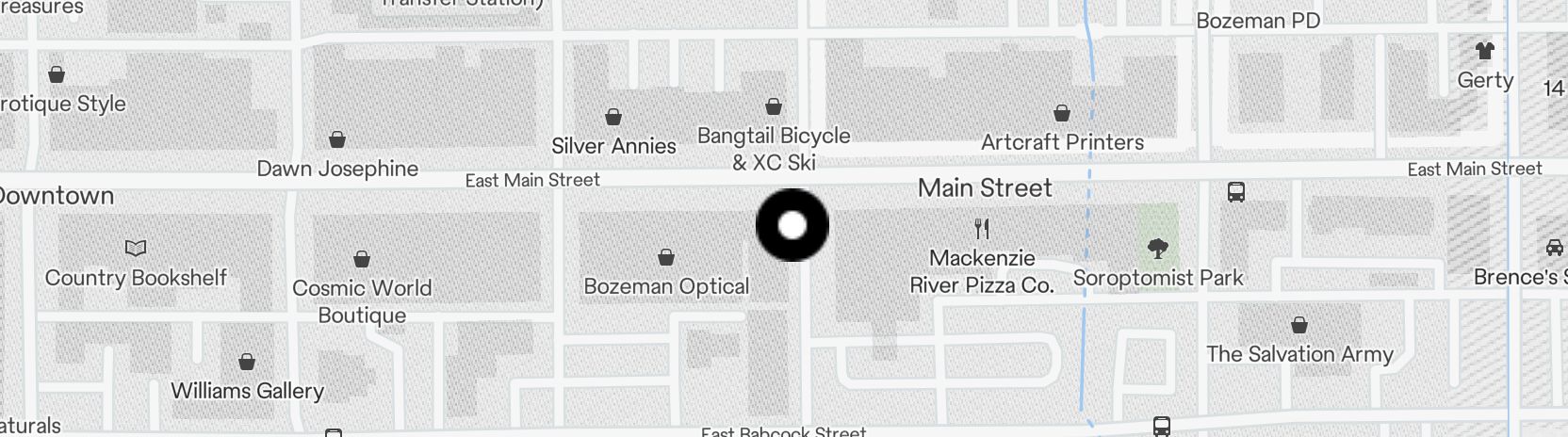Screen dimensions: 1568x437
Task: Open The Salvation Army marker
Action: (x=1299, y=326)
